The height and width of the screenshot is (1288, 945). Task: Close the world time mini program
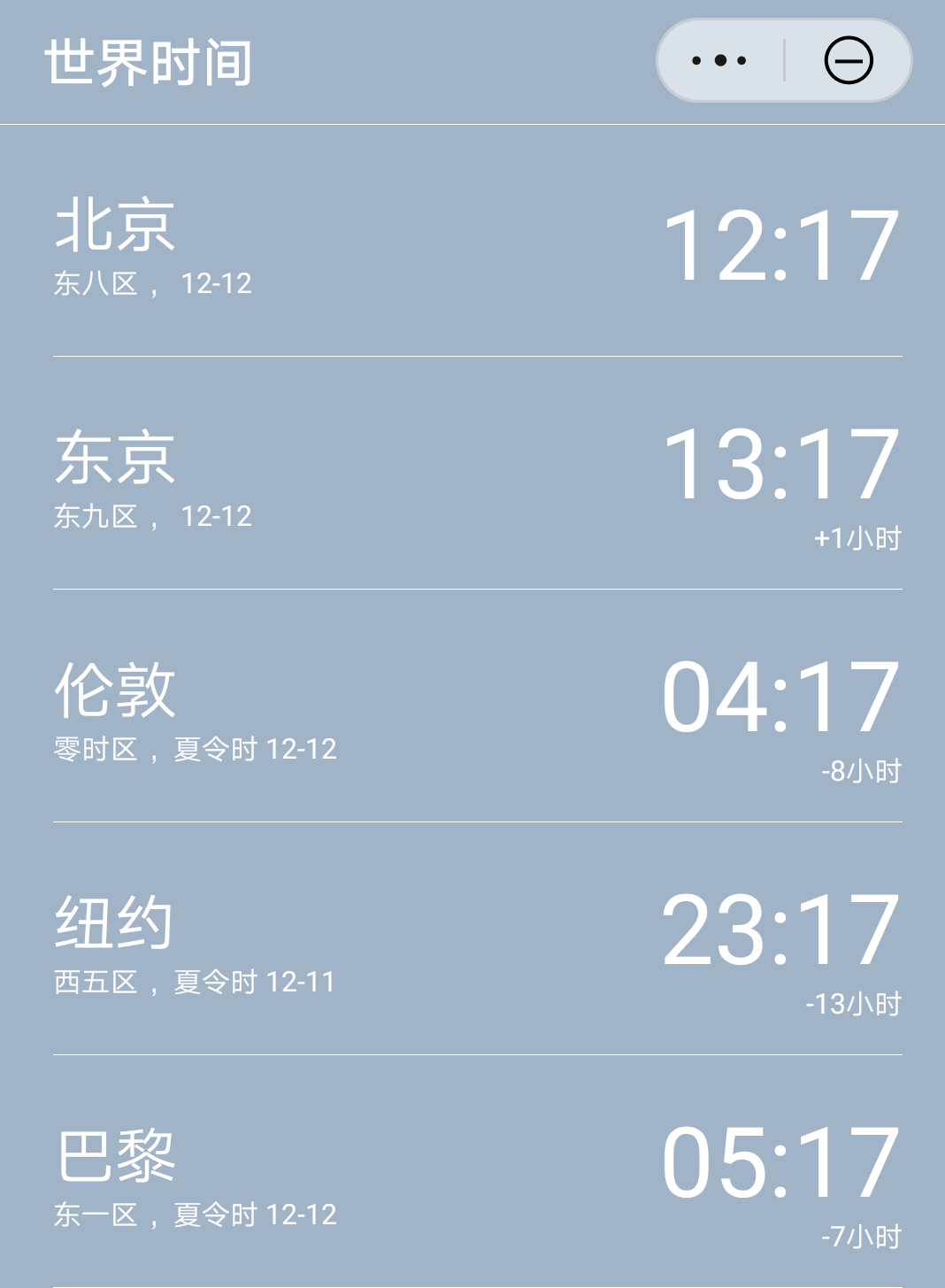848,61
